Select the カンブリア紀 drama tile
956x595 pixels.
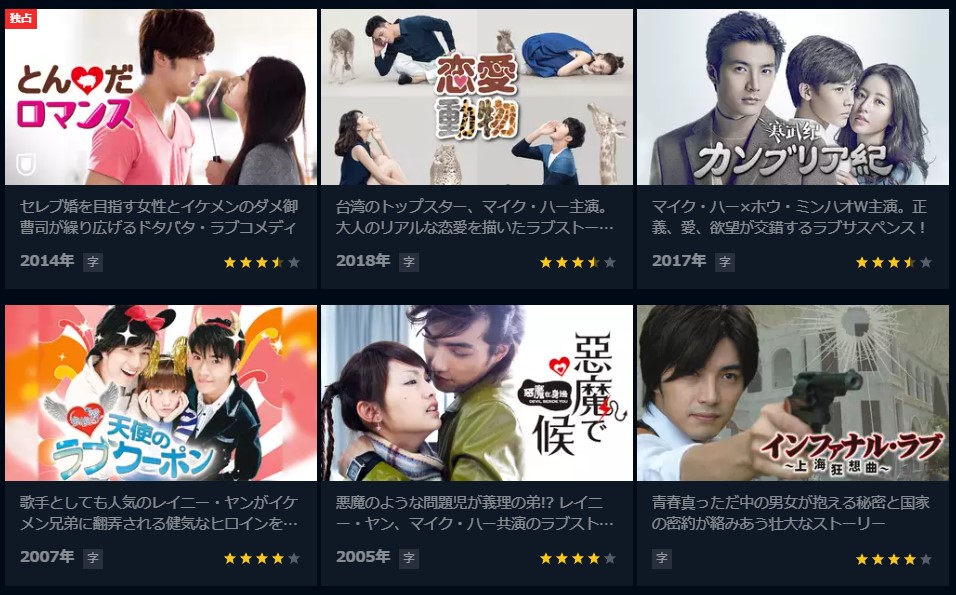[792, 98]
